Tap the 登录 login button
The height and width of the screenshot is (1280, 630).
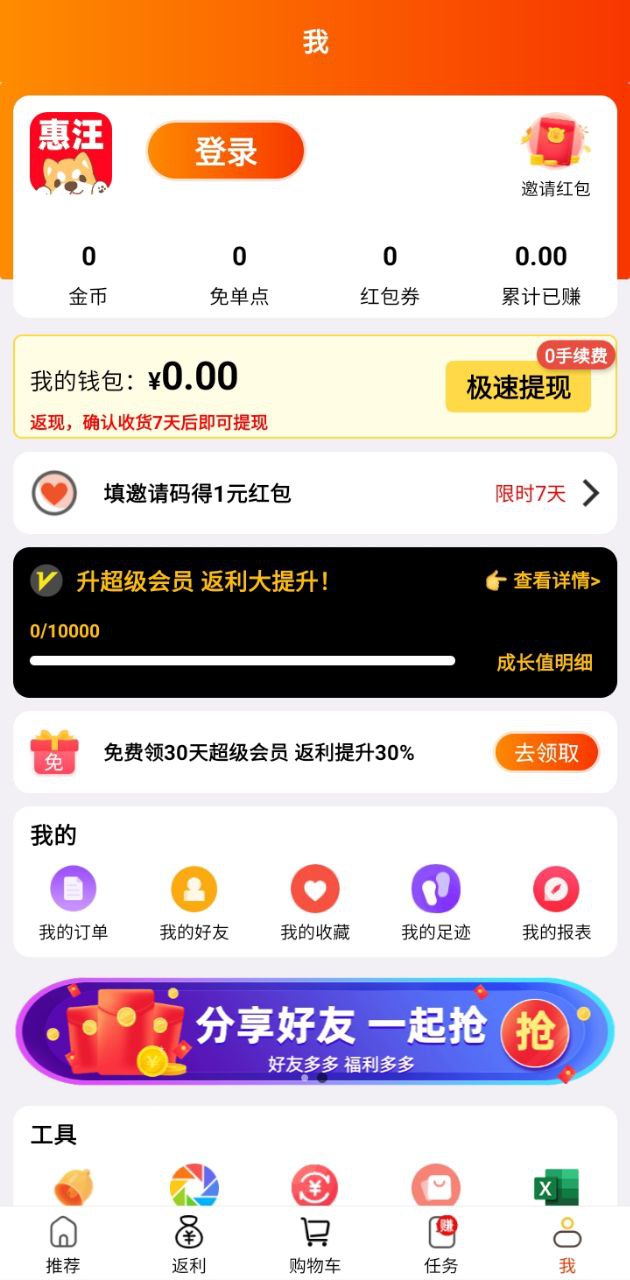pos(225,151)
